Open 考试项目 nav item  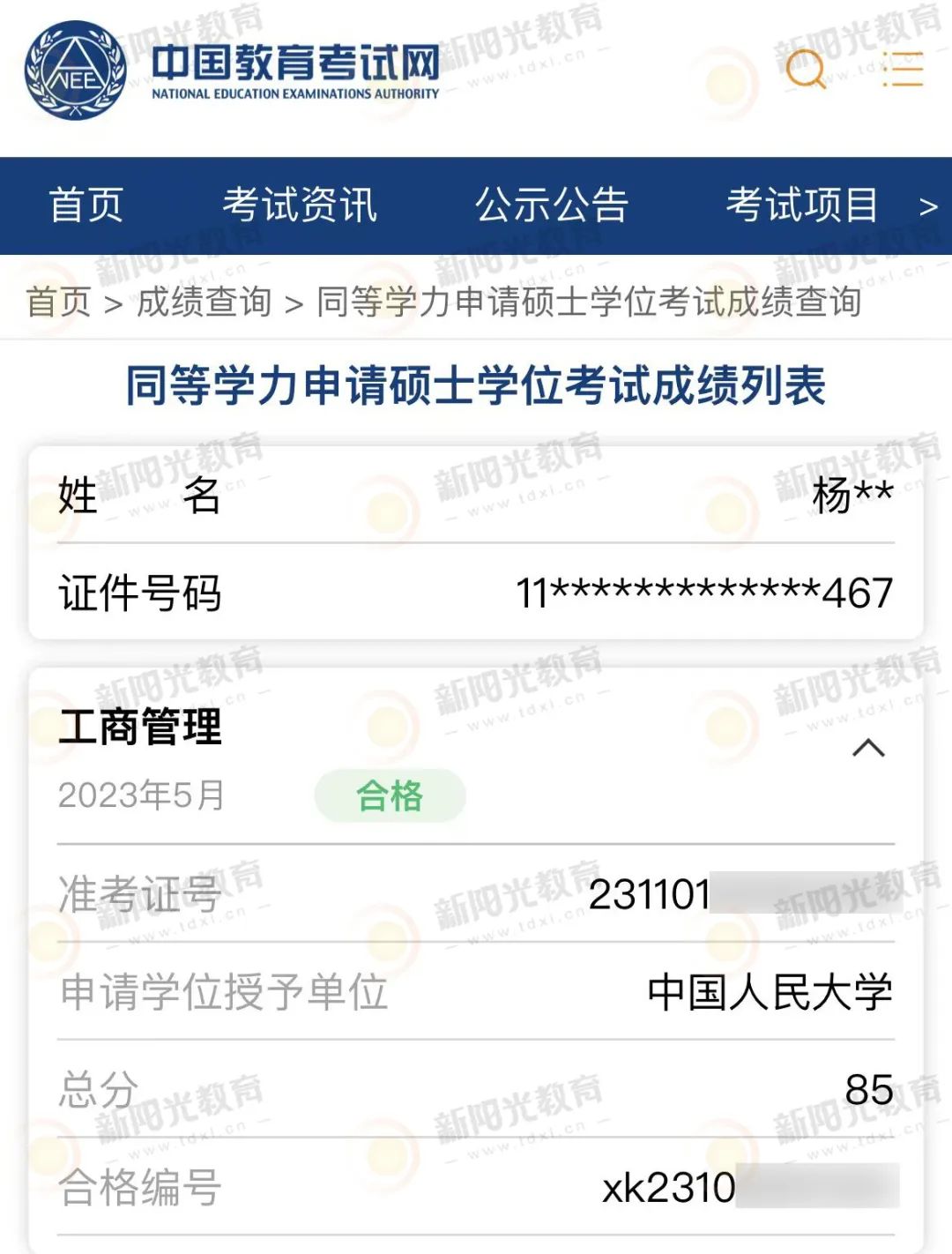pyautogui.click(x=801, y=205)
